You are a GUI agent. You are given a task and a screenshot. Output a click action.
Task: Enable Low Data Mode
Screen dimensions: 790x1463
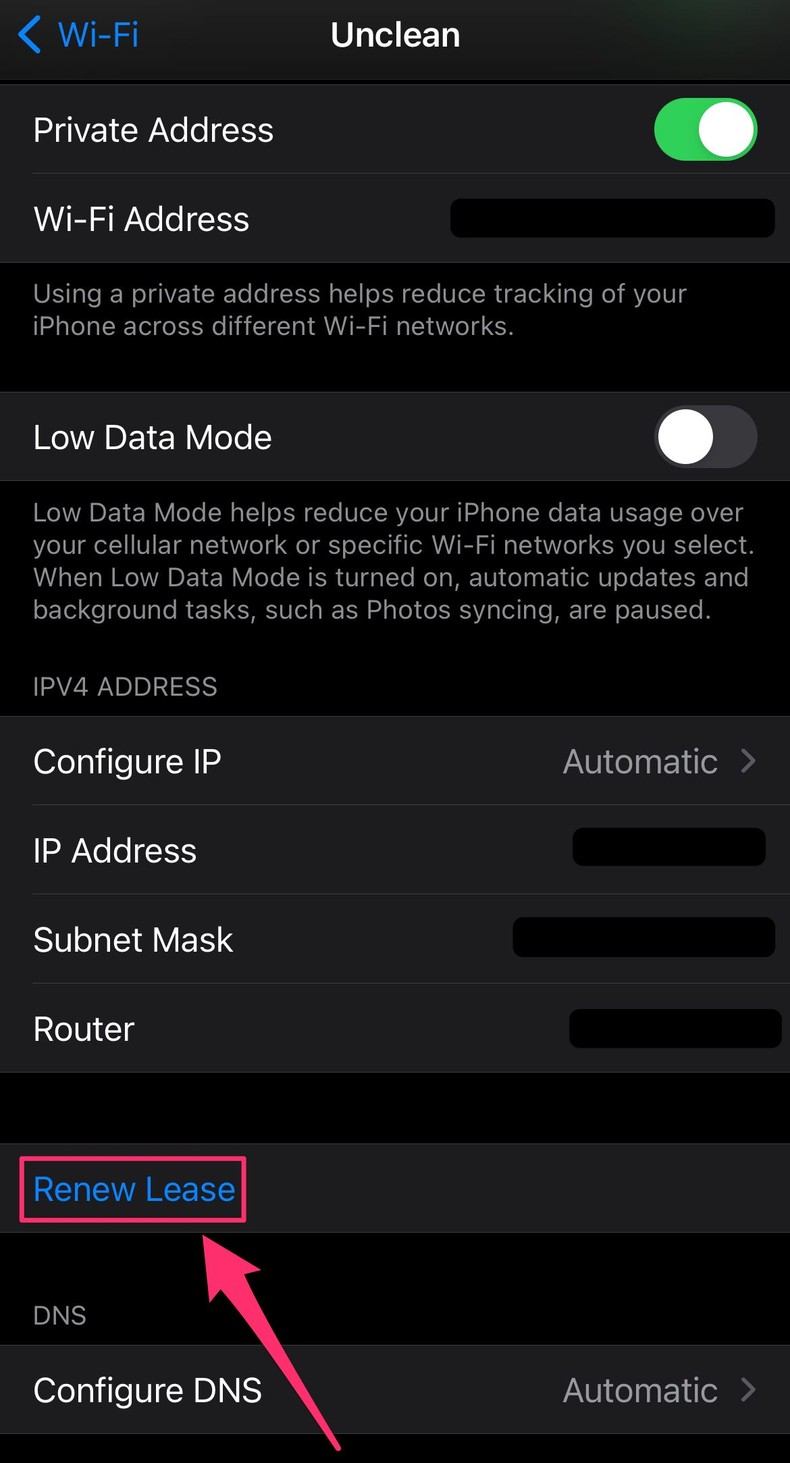(706, 436)
